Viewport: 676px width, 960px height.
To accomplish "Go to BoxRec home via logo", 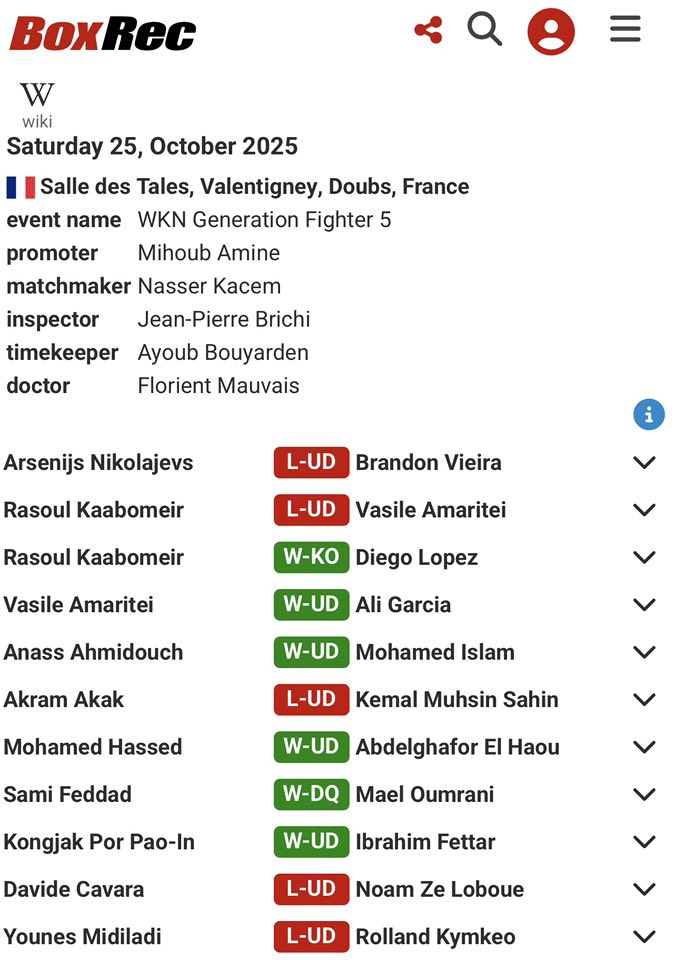I will (103, 34).
